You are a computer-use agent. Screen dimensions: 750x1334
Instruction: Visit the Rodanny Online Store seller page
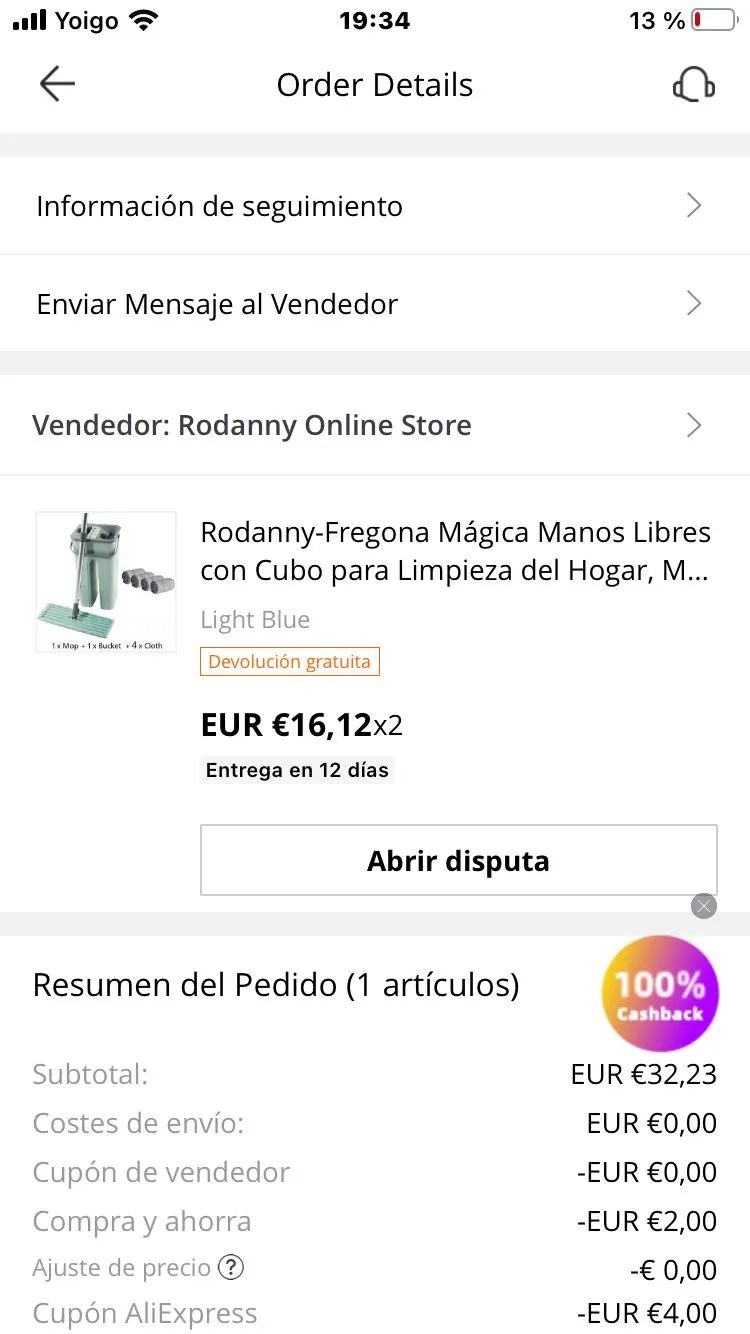coord(374,425)
